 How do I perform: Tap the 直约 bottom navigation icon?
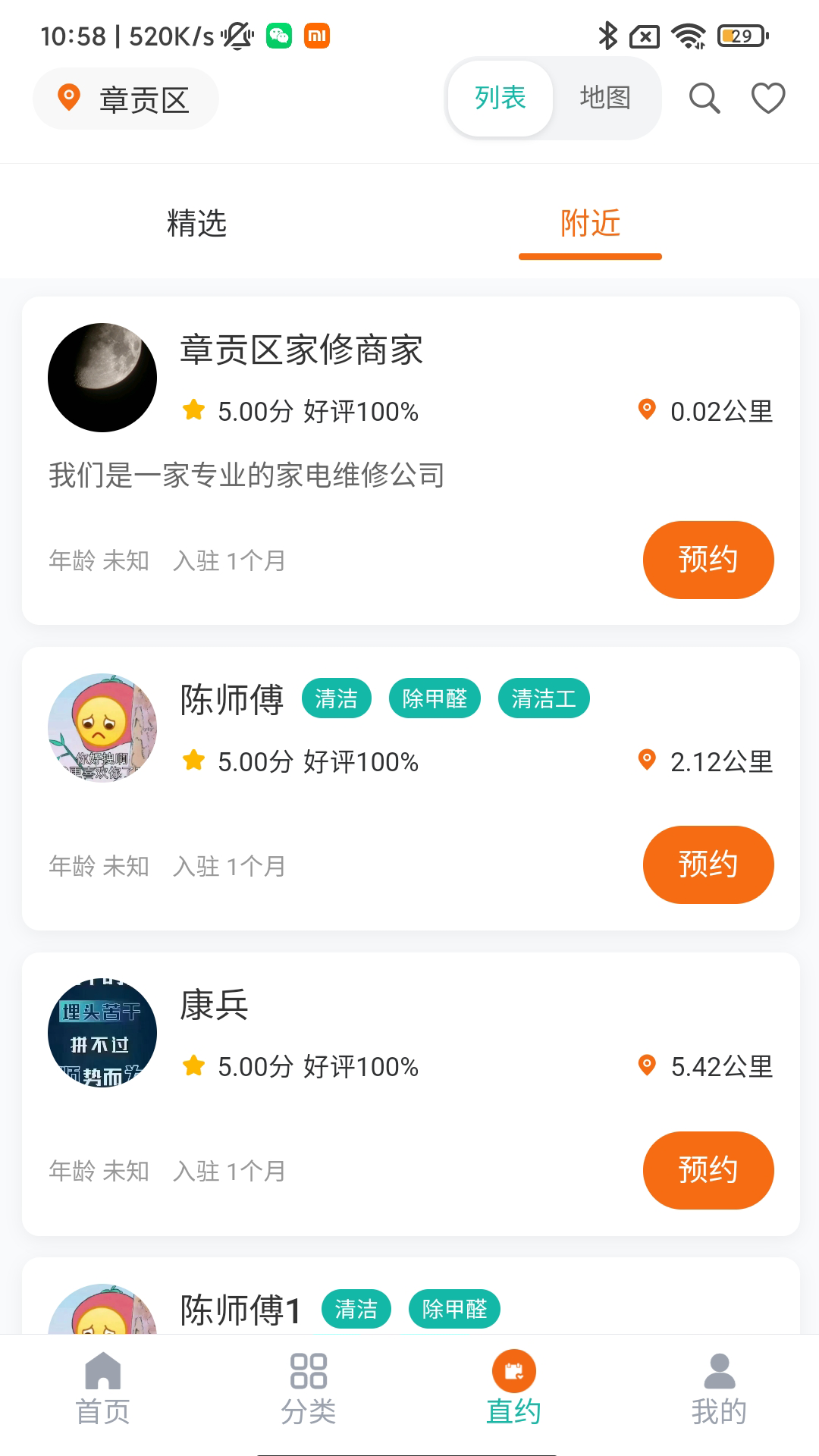coord(513,1371)
